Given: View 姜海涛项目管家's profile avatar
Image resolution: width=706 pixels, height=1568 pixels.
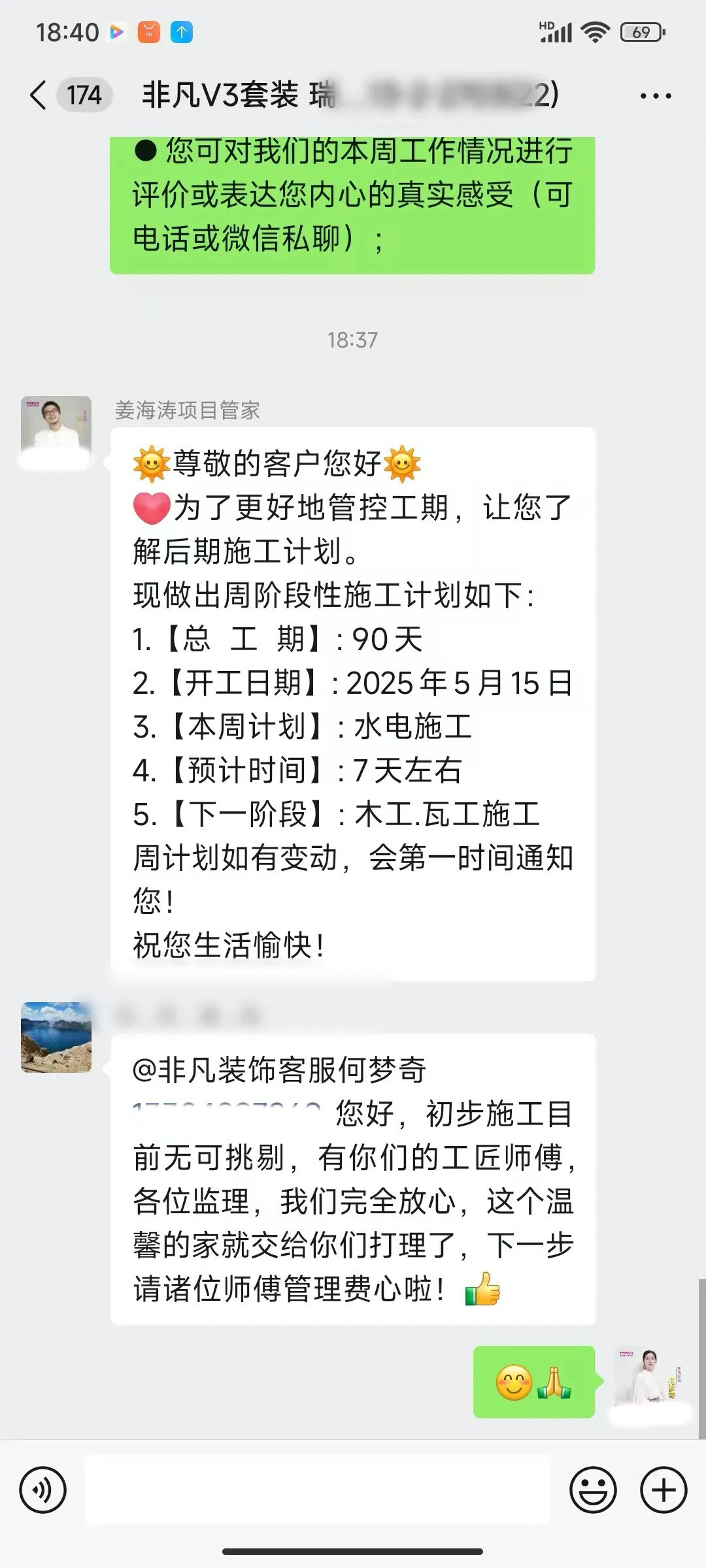Looking at the screenshot, I should click(x=56, y=431).
